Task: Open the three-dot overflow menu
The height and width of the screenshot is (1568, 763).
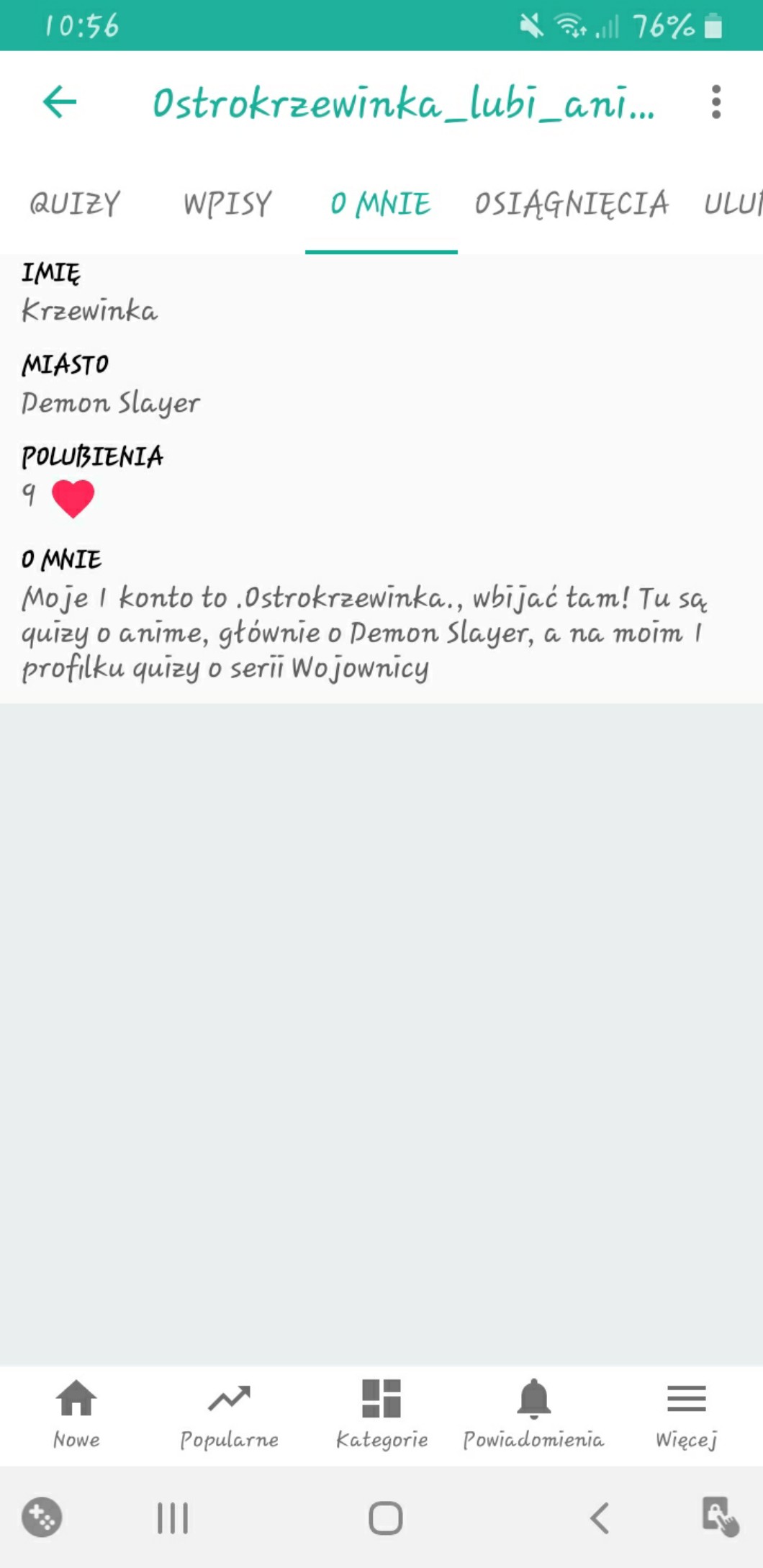Action: pyautogui.click(x=715, y=102)
